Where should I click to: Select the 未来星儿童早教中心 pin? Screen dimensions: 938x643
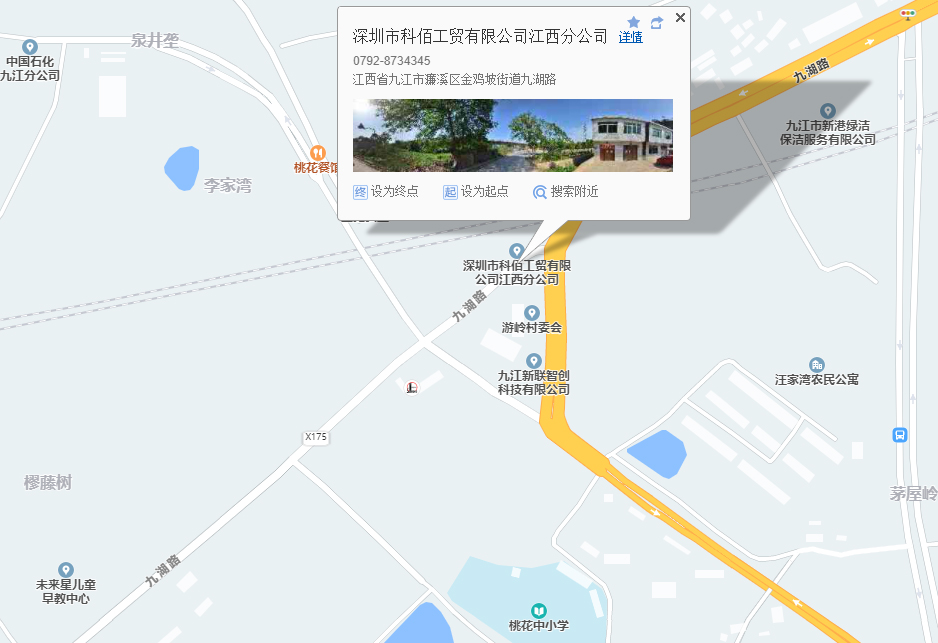[x=66, y=570]
